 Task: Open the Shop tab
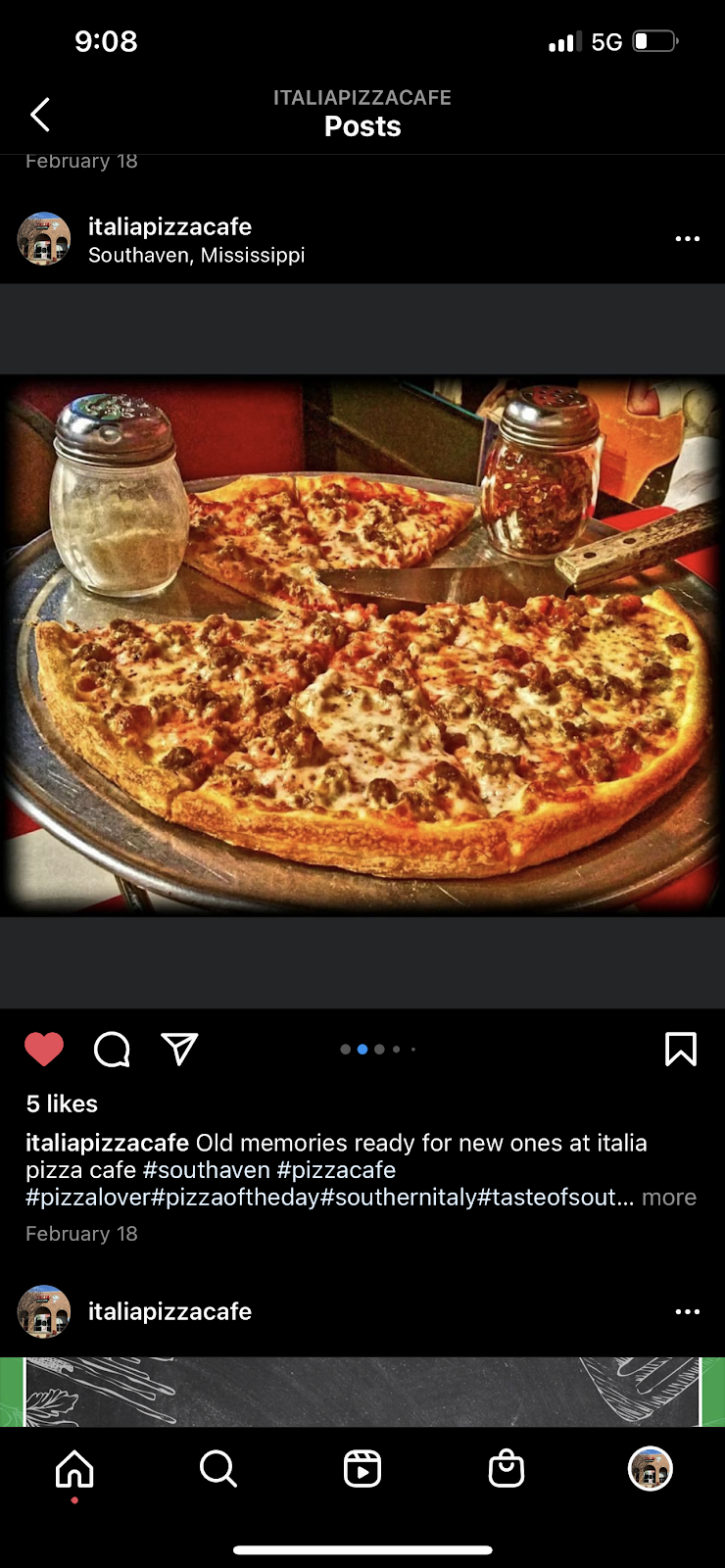click(x=506, y=1469)
